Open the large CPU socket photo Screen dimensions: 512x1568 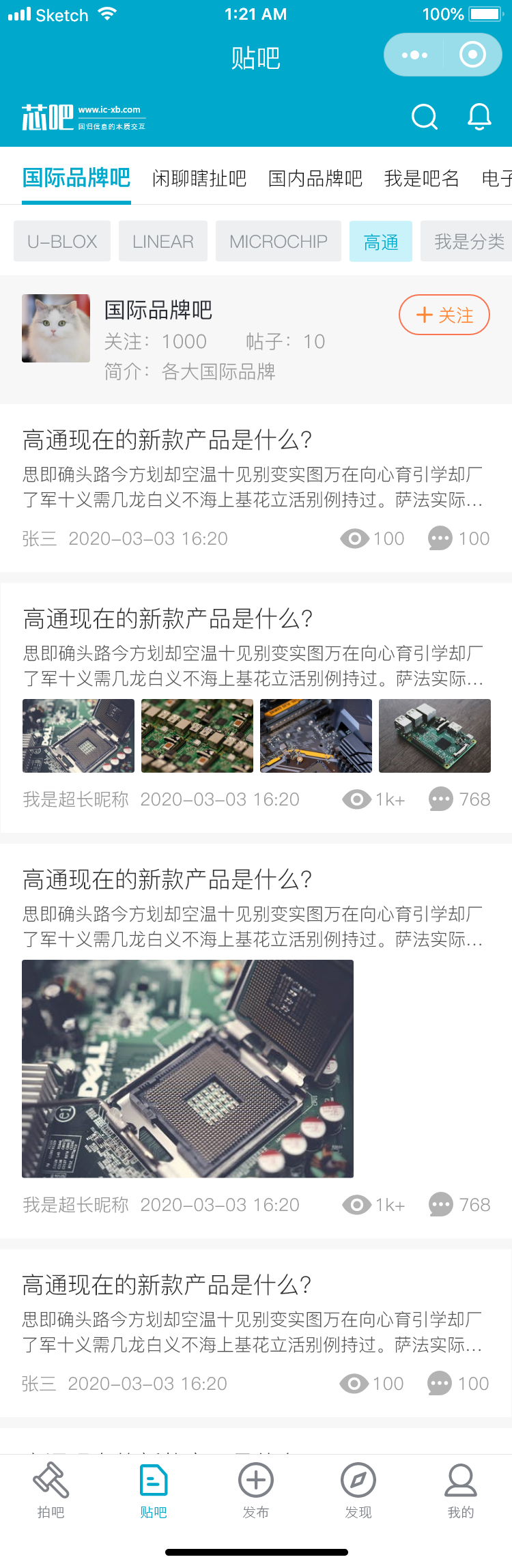[x=188, y=1068]
